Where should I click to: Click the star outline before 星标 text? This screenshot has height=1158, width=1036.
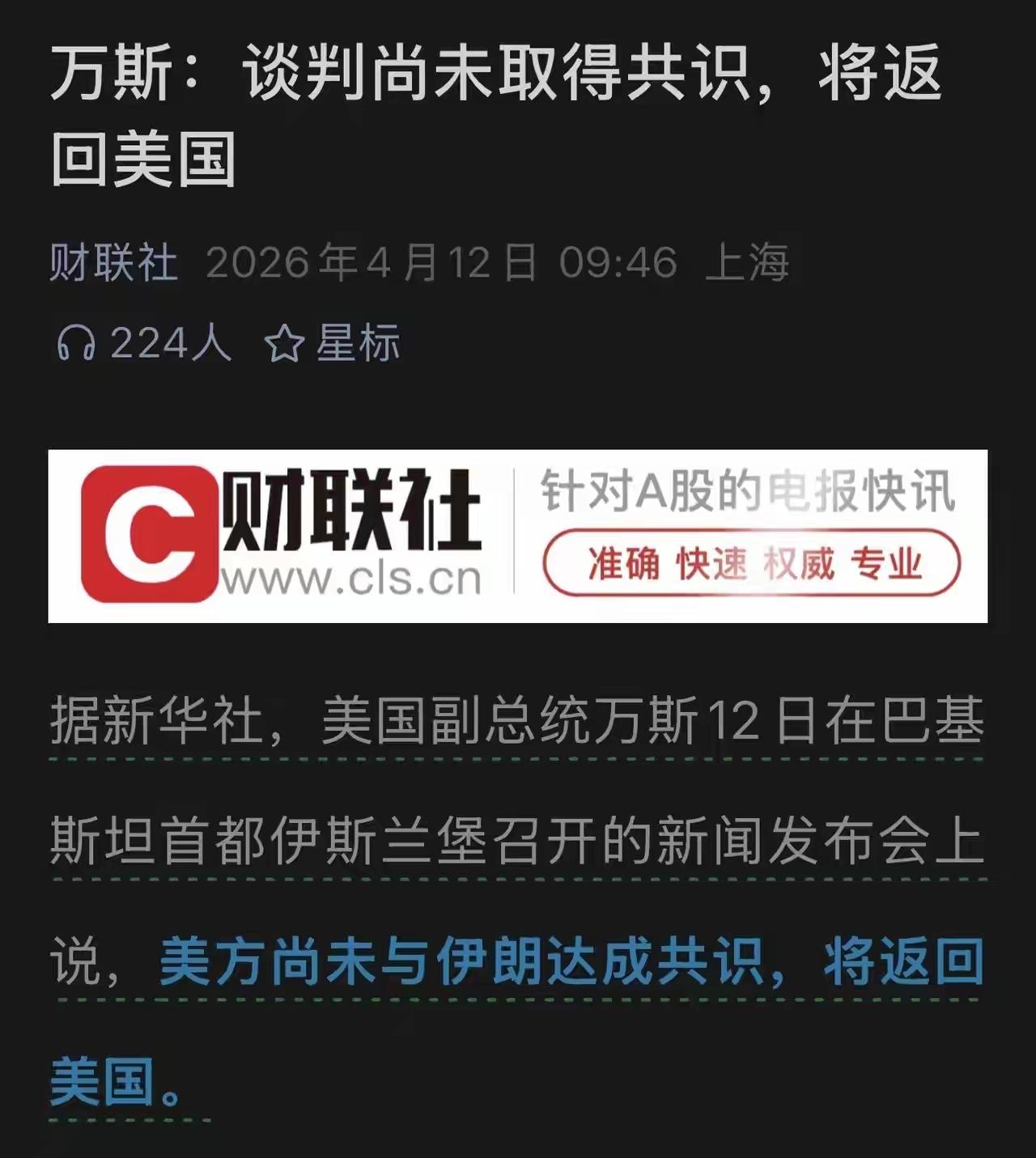287,343
